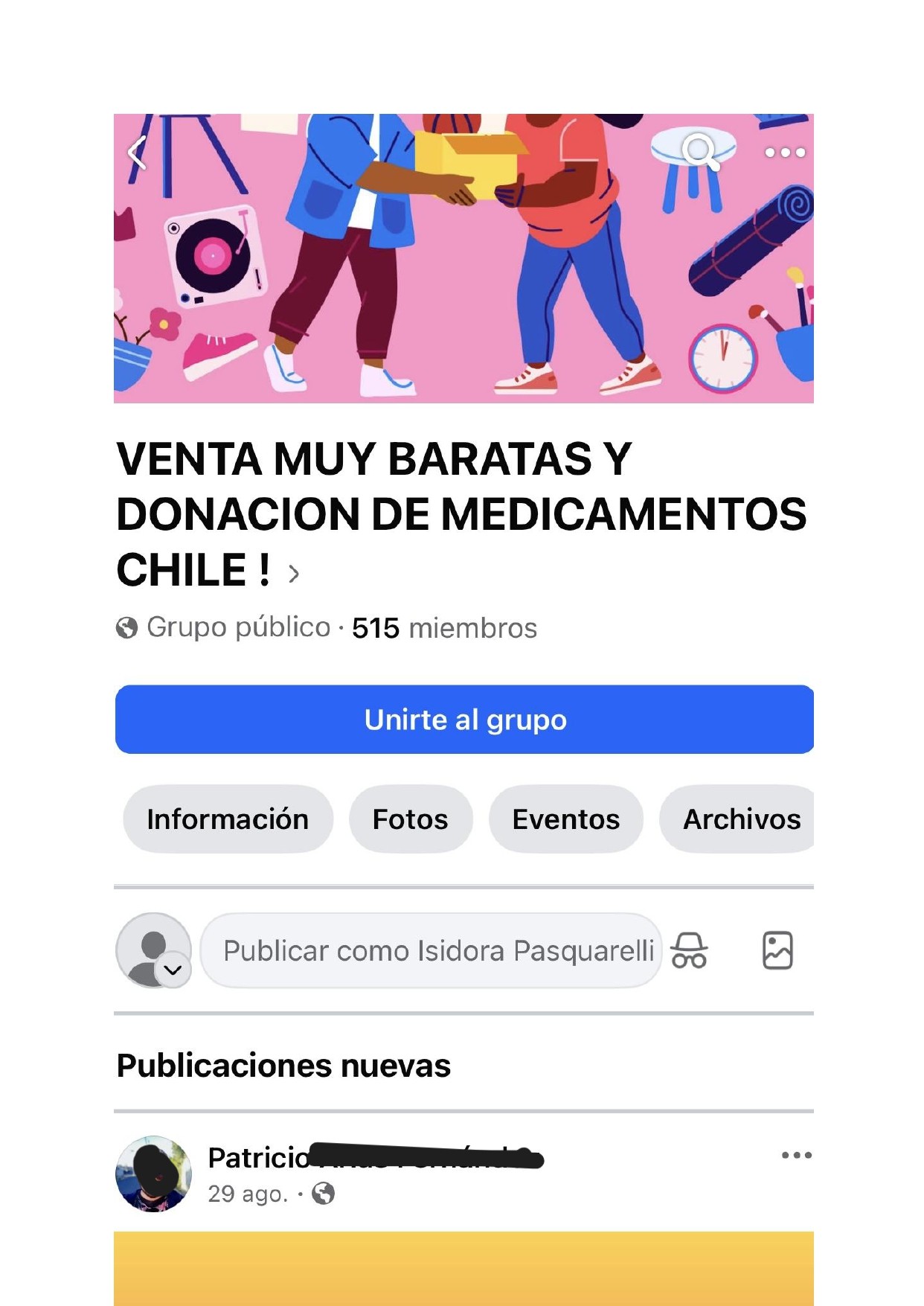
Task: Open the group's three-dot options menu
Action: click(785, 153)
